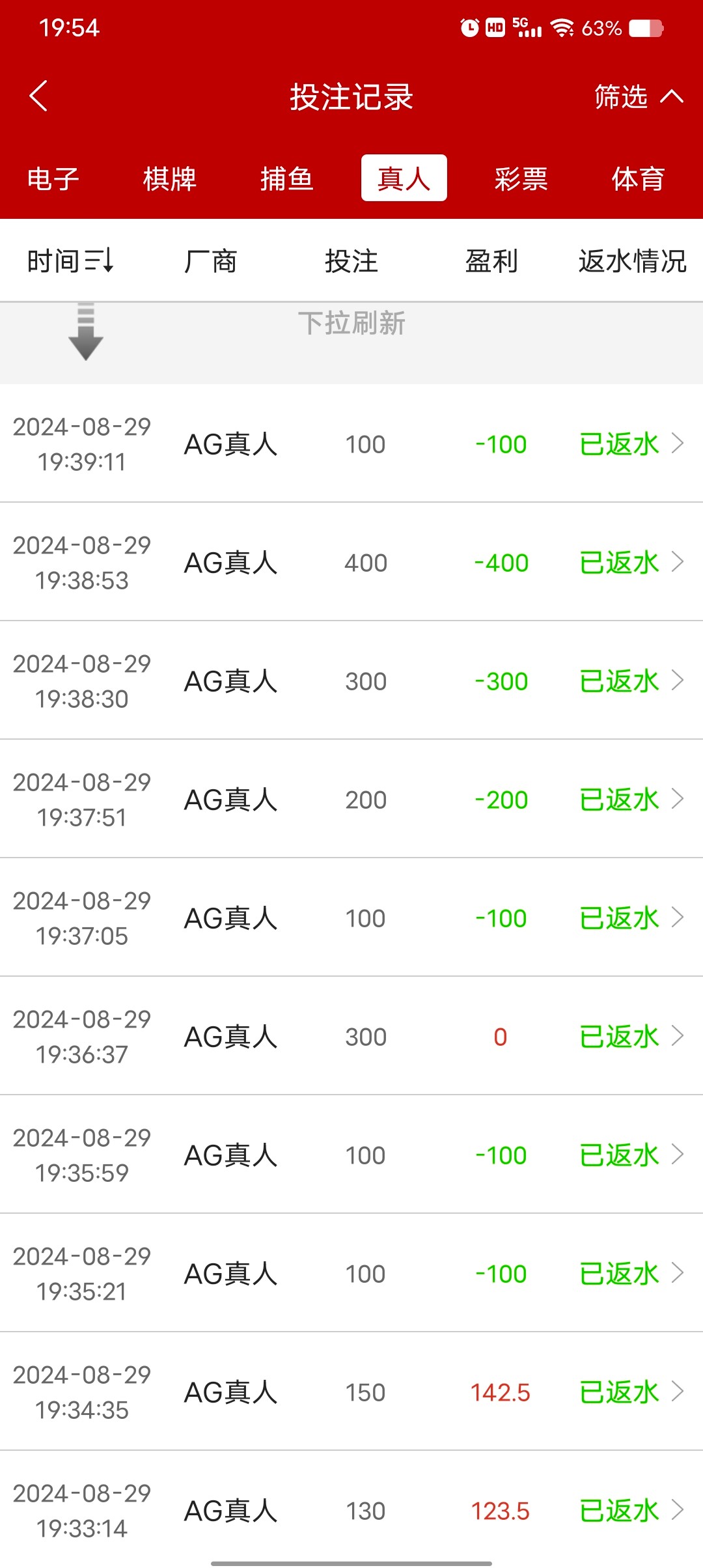Switch to the 电子 tab
The image size is (703, 1568).
coord(53,178)
